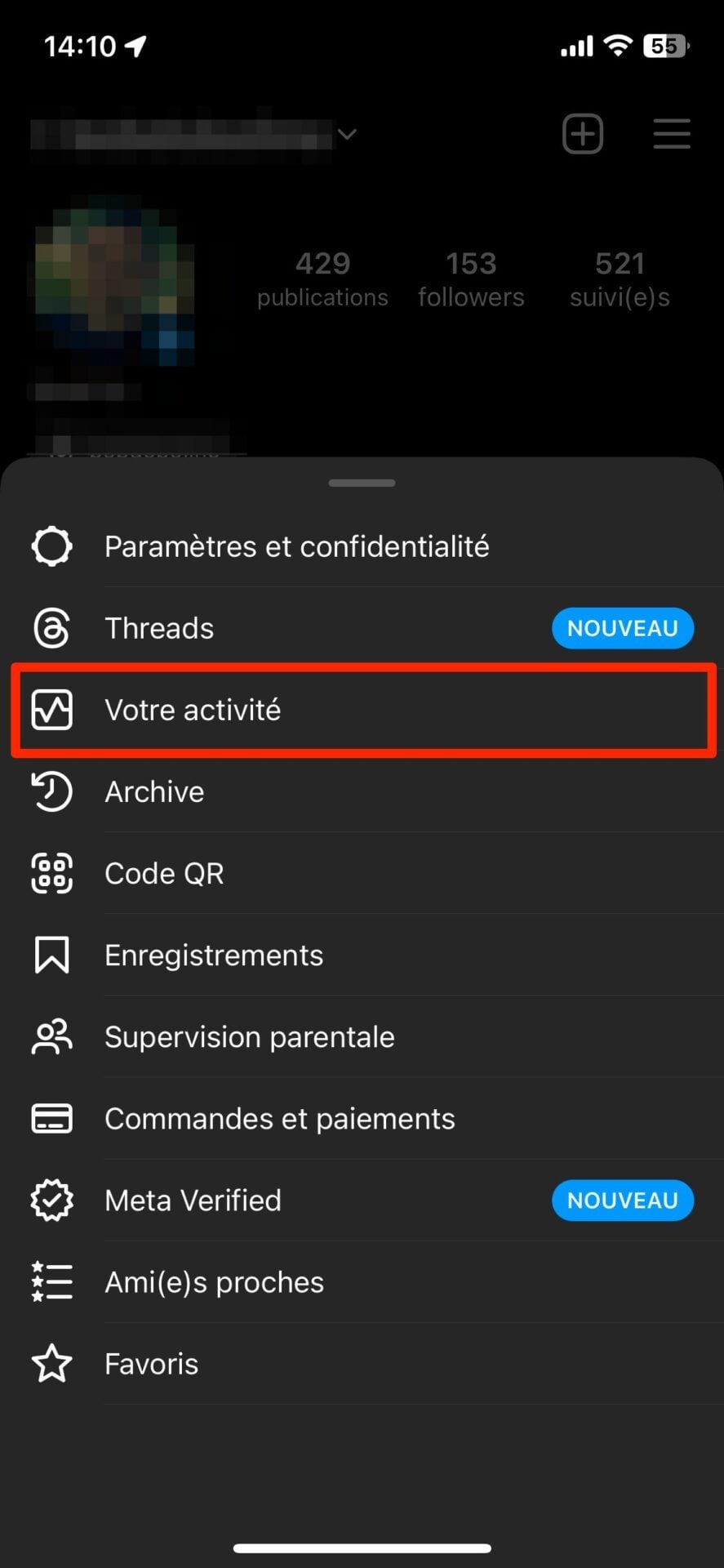Go to Supervision parentale
The image size is (724, 1568).
click(250, 1036)
